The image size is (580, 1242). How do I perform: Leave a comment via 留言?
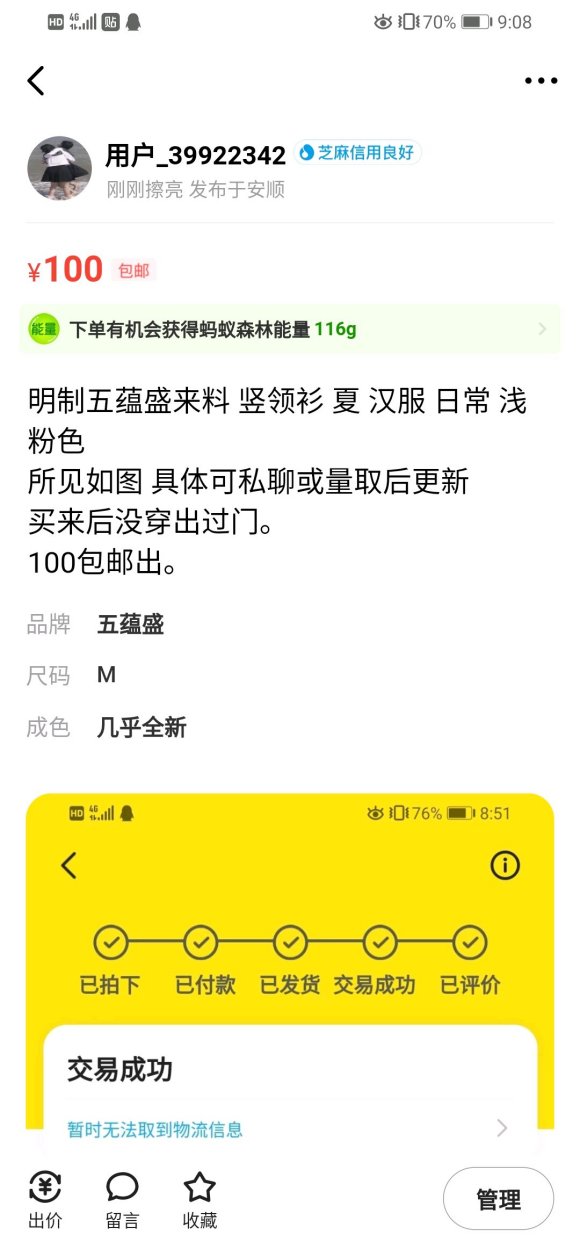point(122,1200)
